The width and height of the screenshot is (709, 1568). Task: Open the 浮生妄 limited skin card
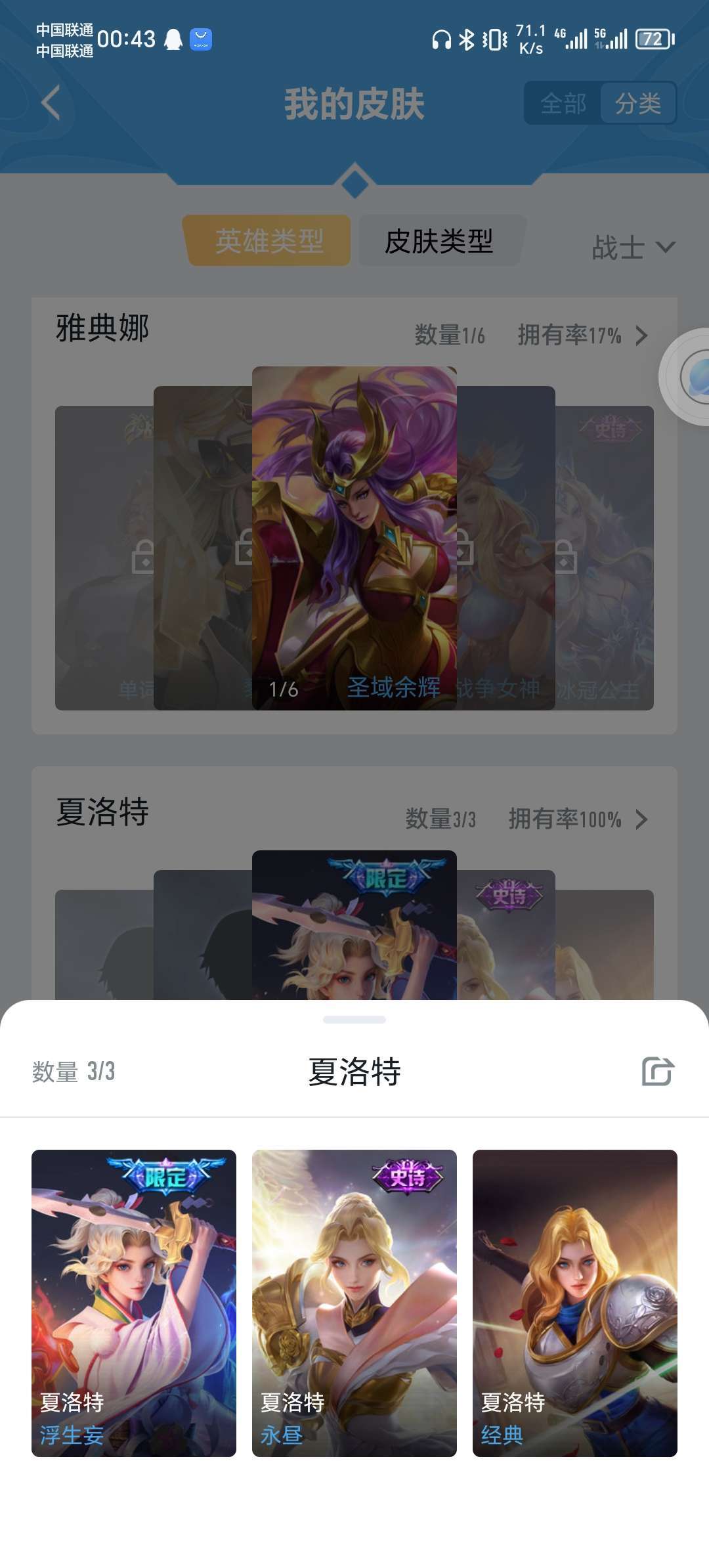coord(134,1303)
